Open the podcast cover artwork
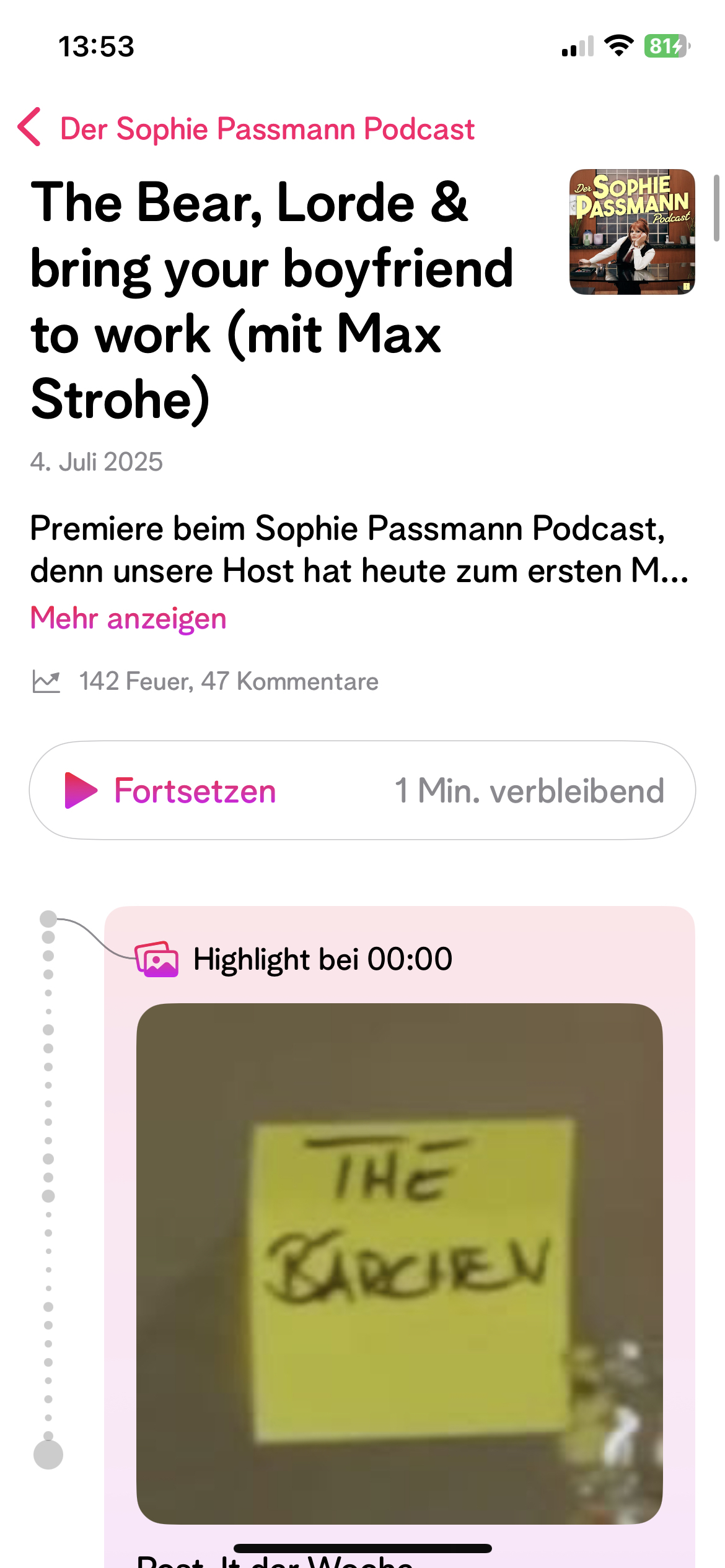This screenshot has width=725, height=1568. pyautogui.click(x=631, y=232)
